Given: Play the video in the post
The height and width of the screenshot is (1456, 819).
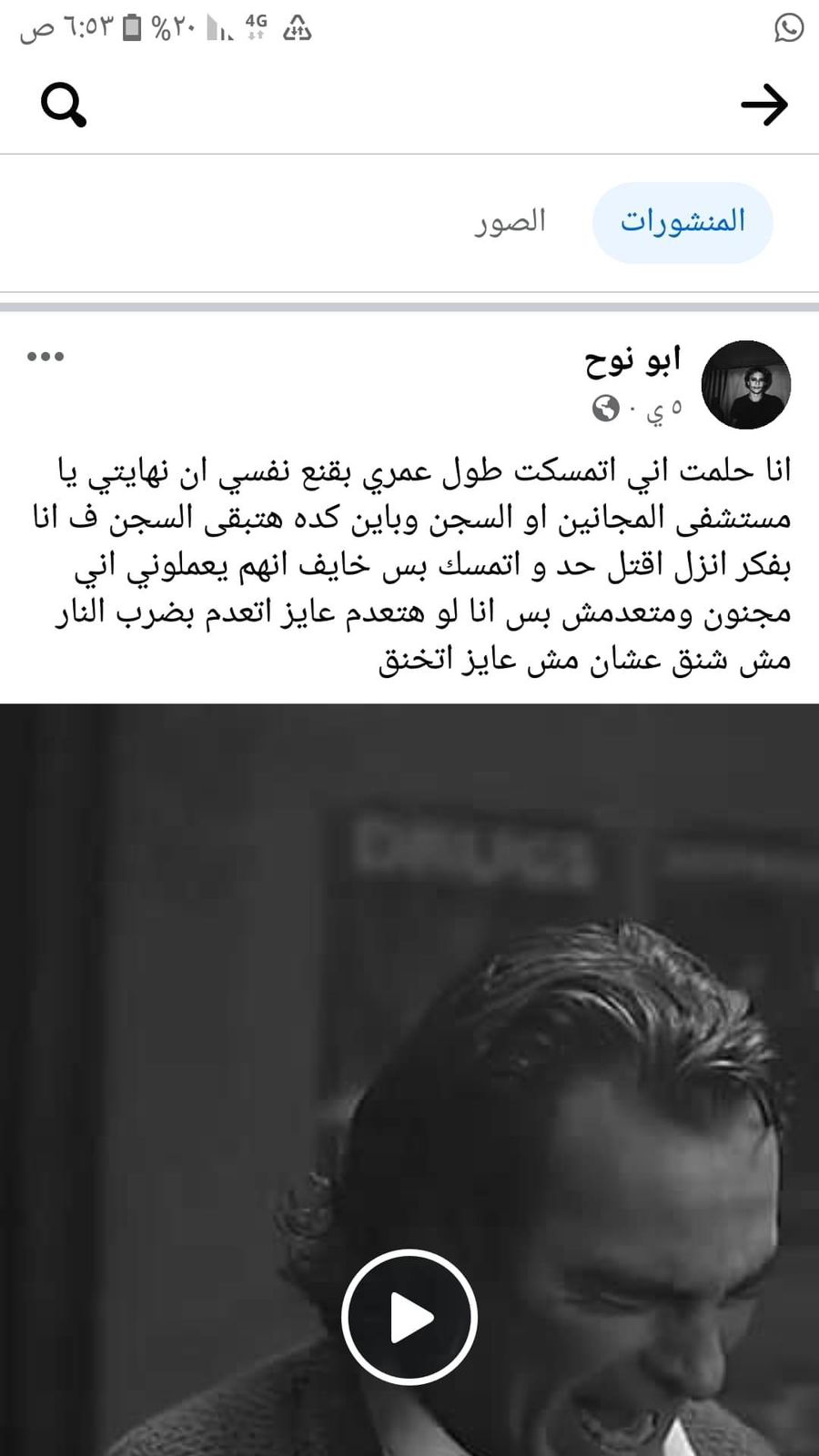Looking at the screenshot, I should pos(409,1316).
